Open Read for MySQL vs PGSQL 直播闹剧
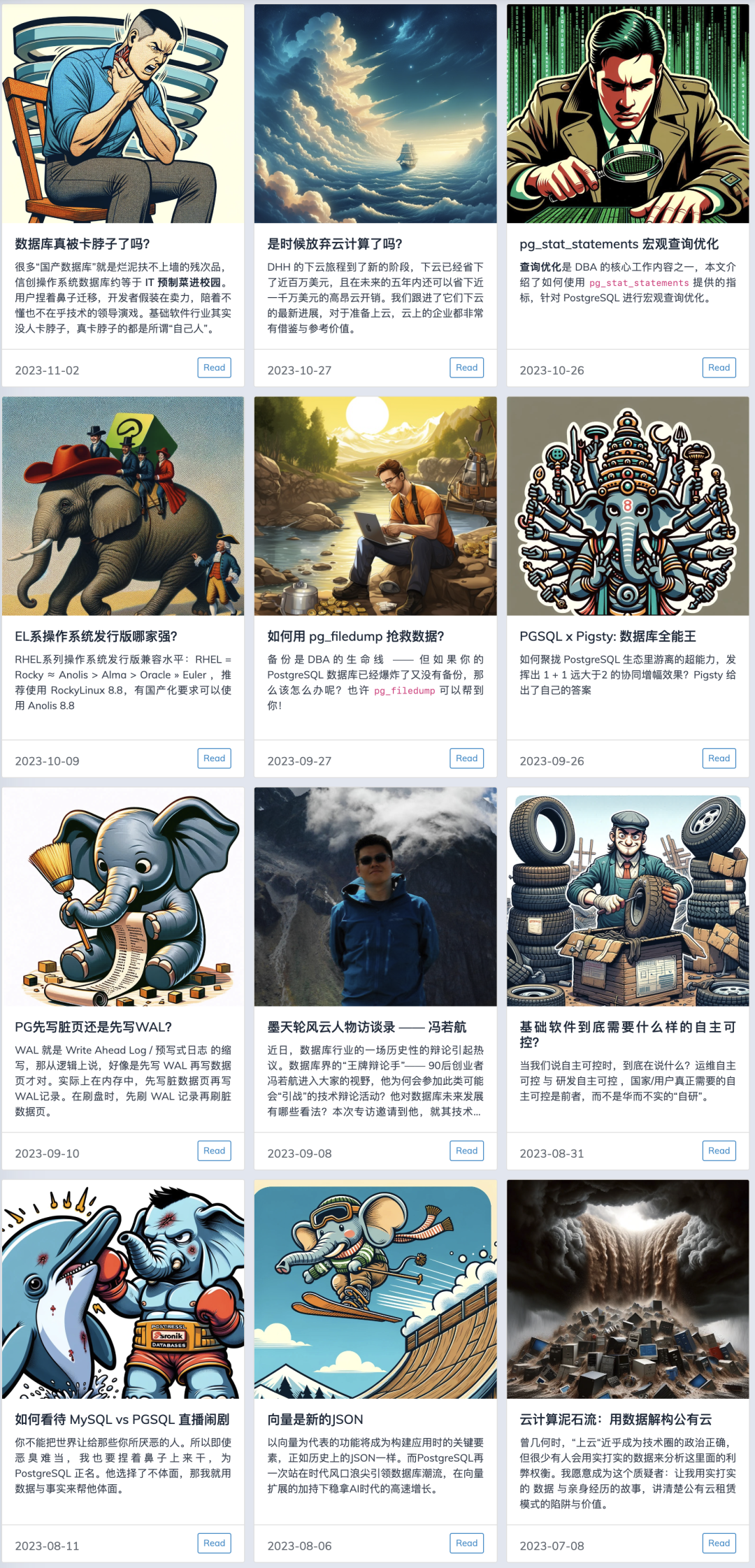The image size is (755, 1568). [214, 1543]
